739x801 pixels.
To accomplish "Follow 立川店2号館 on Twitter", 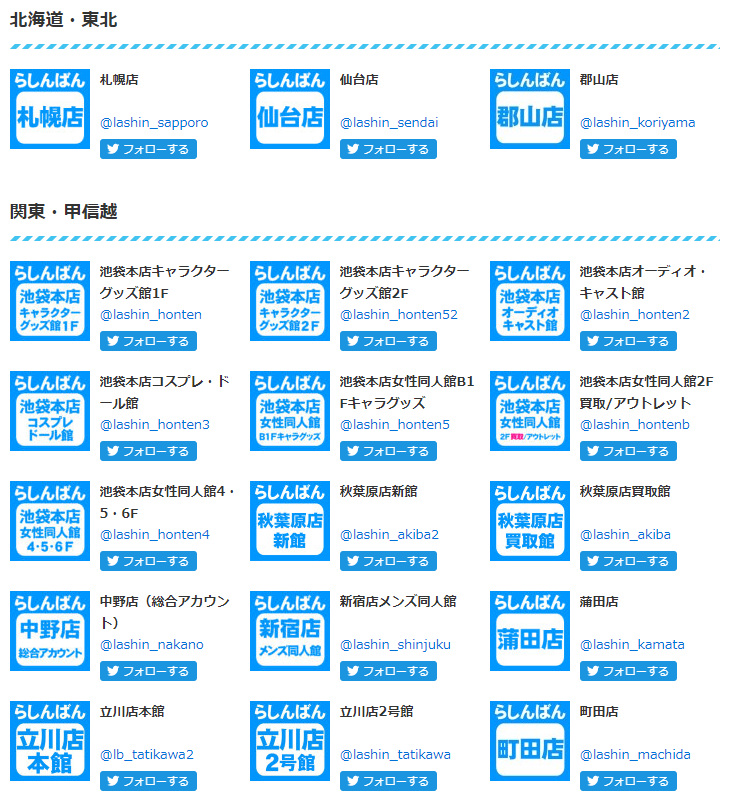I will pos(388,781).
